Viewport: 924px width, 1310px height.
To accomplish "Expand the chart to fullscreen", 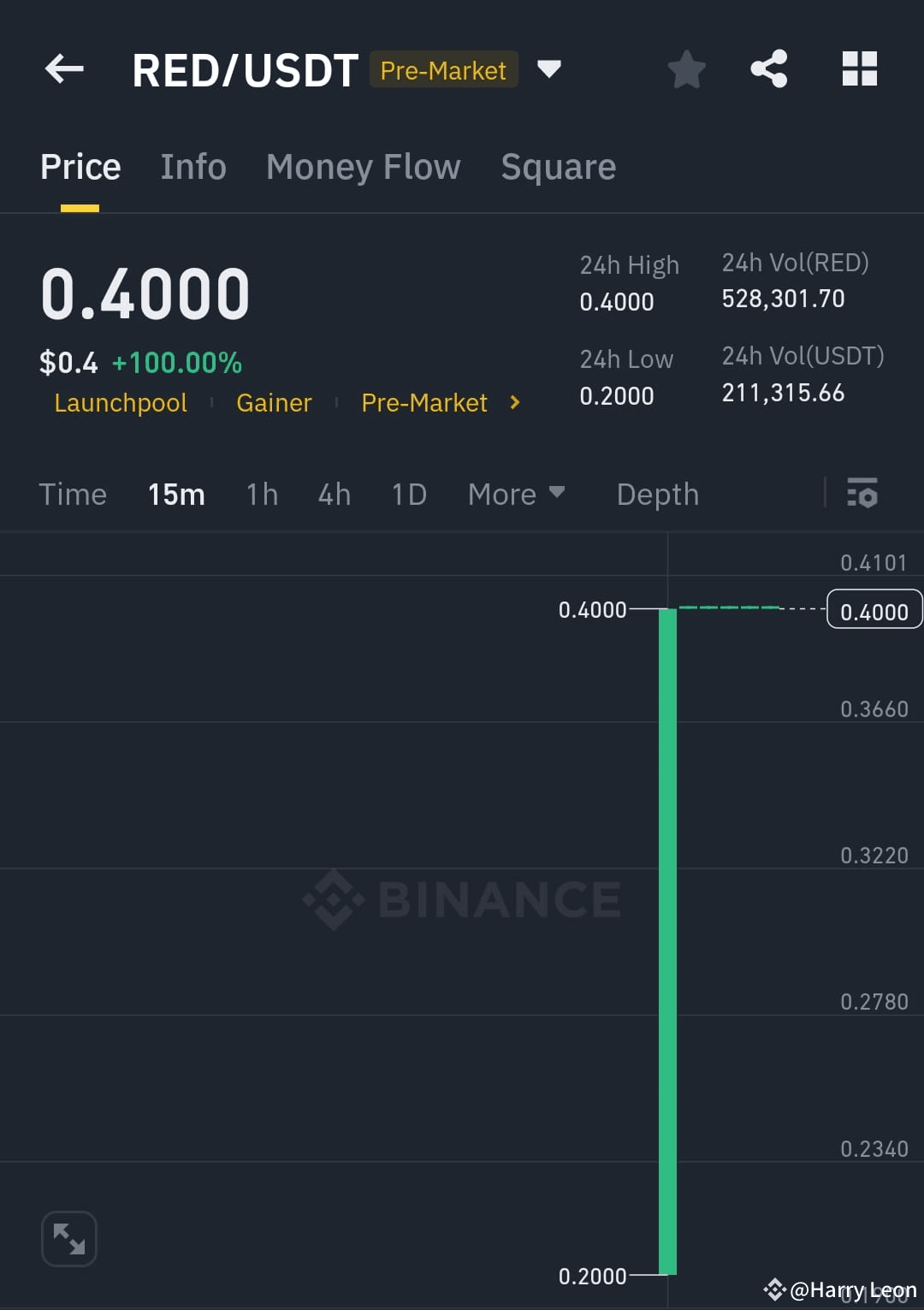I will (68, 1238).
